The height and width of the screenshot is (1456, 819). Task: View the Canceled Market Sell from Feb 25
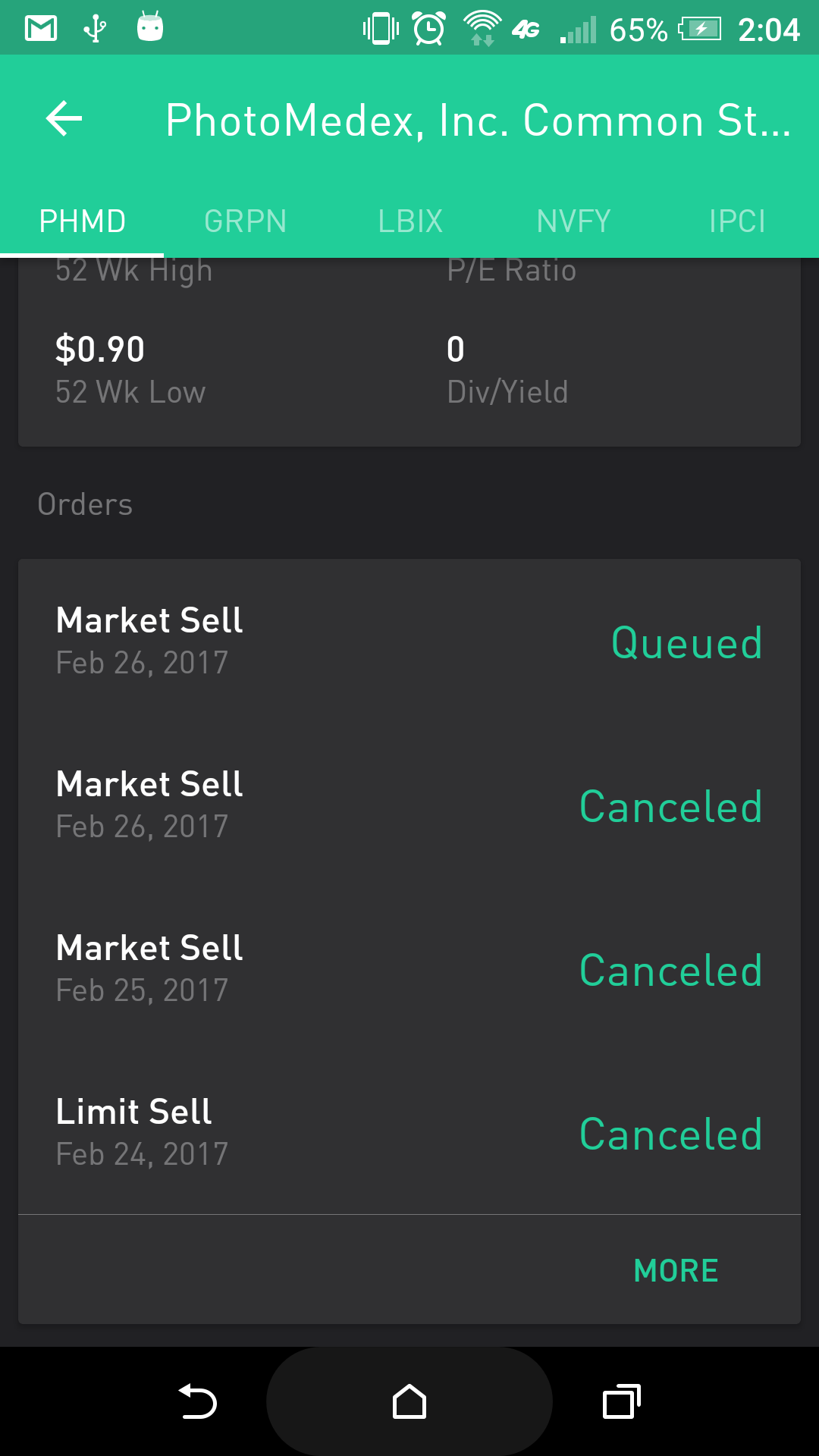coord(409,969)
